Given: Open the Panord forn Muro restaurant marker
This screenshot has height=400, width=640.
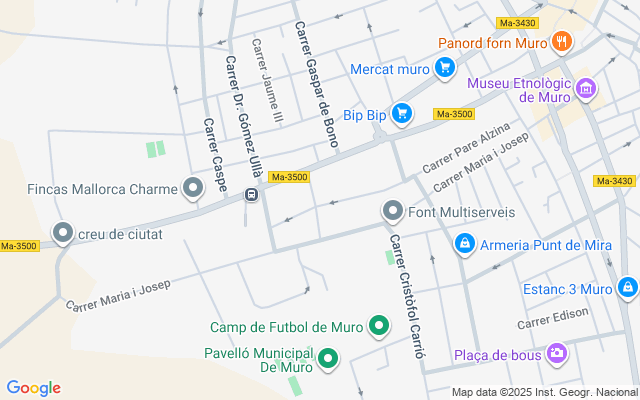Looking at the screenshot, I should coord(562,43).
